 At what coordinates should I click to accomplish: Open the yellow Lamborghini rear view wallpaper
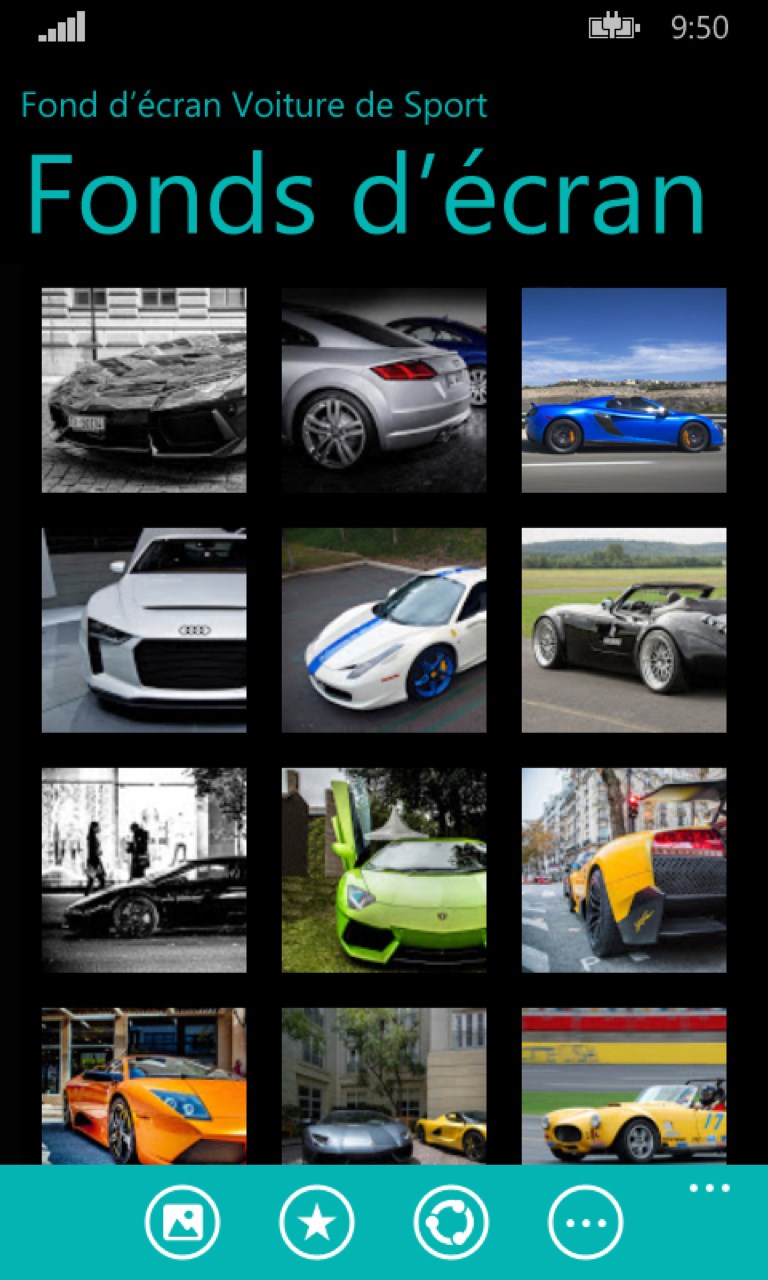tap(624, 870)
